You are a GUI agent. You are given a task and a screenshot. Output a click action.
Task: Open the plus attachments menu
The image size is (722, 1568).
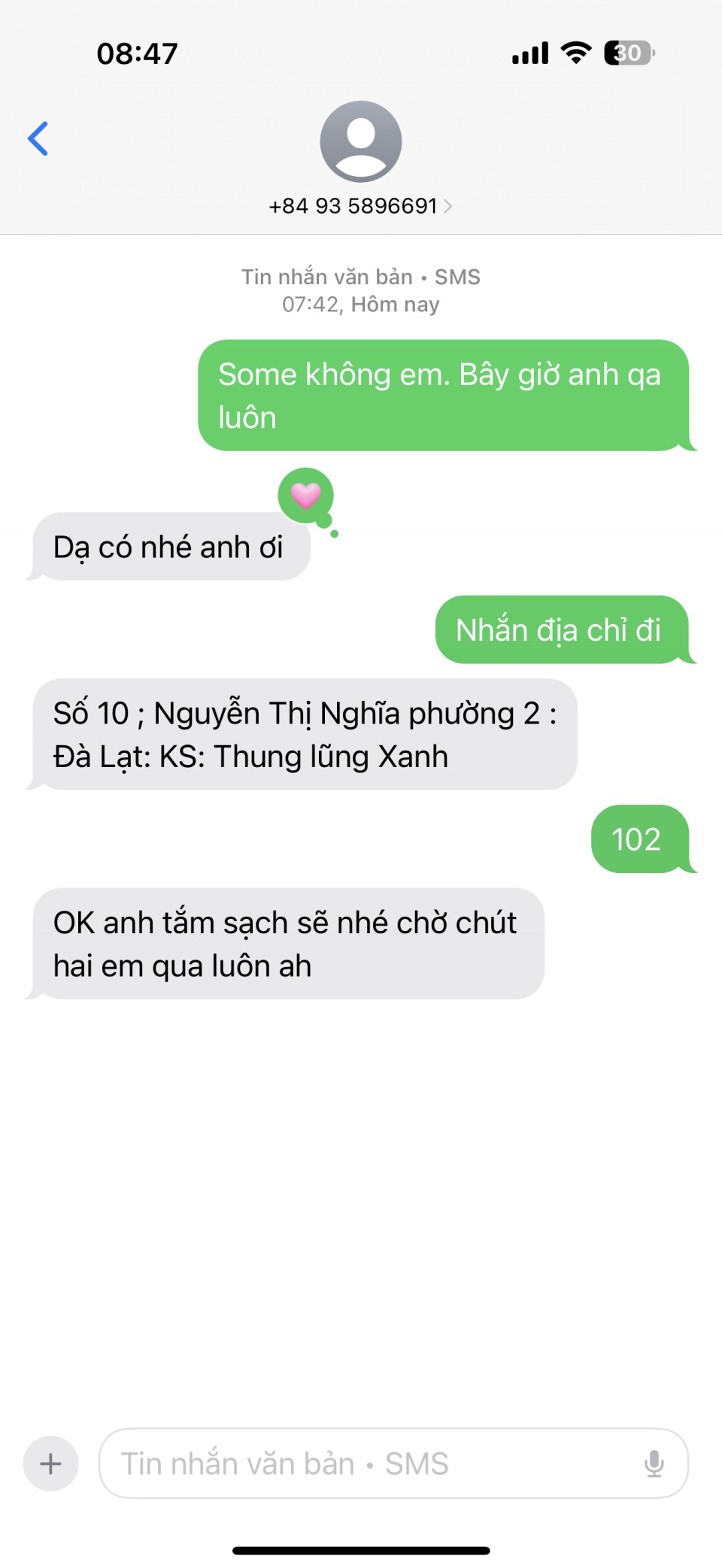point(50,1463)
